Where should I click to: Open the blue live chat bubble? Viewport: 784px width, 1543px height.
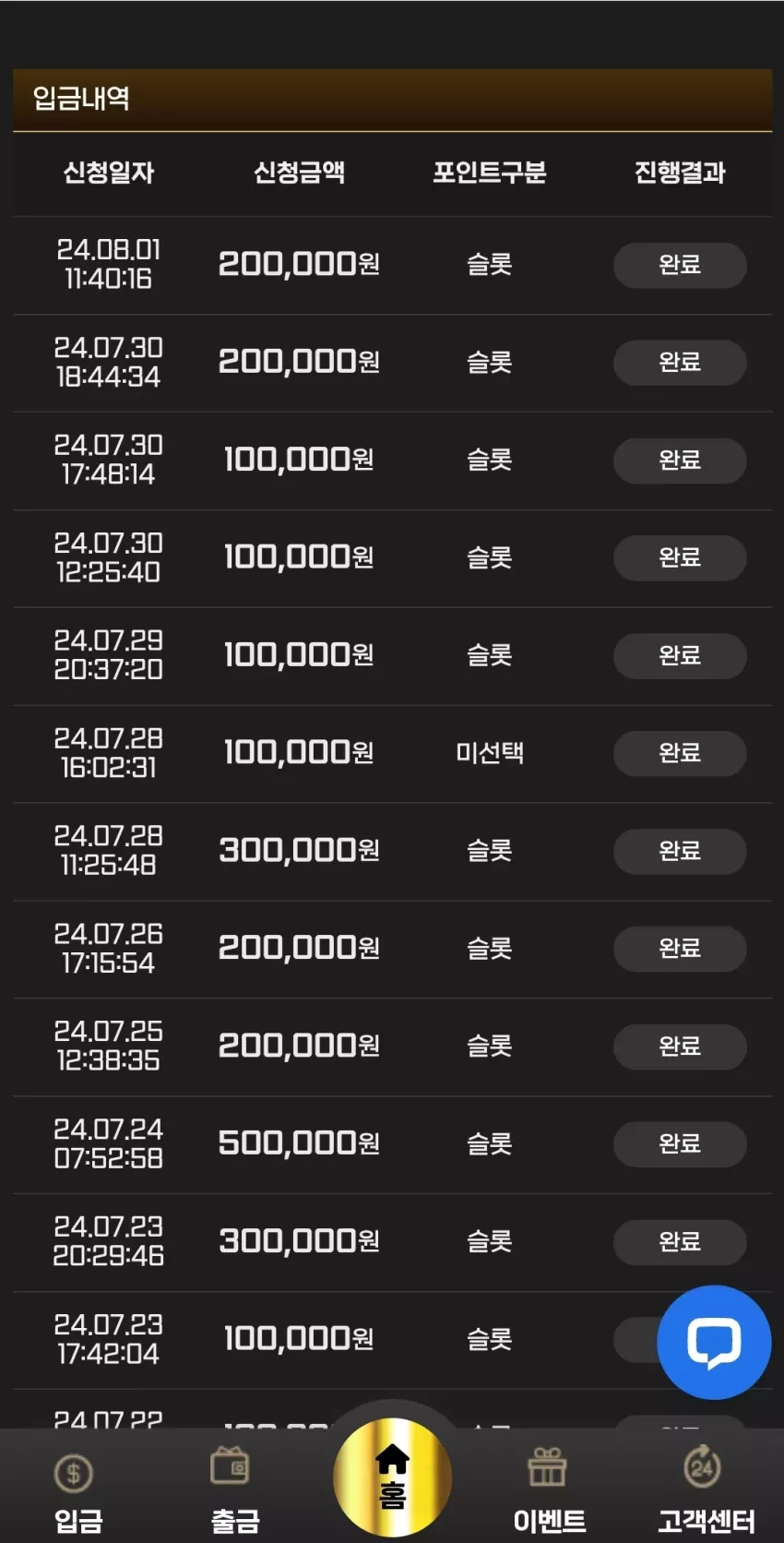coord(714,1342)
